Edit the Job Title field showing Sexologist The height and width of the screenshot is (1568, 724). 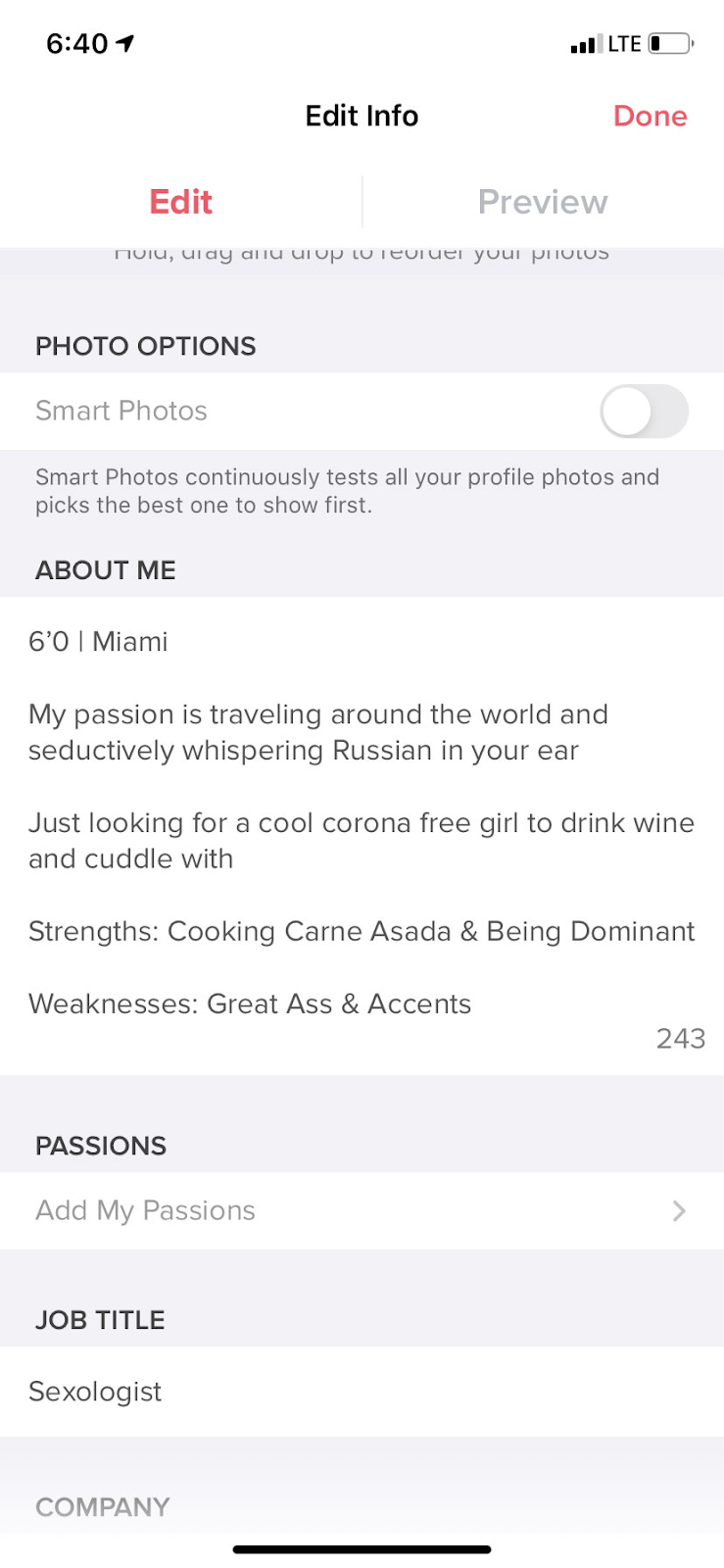coord(362,1391)
